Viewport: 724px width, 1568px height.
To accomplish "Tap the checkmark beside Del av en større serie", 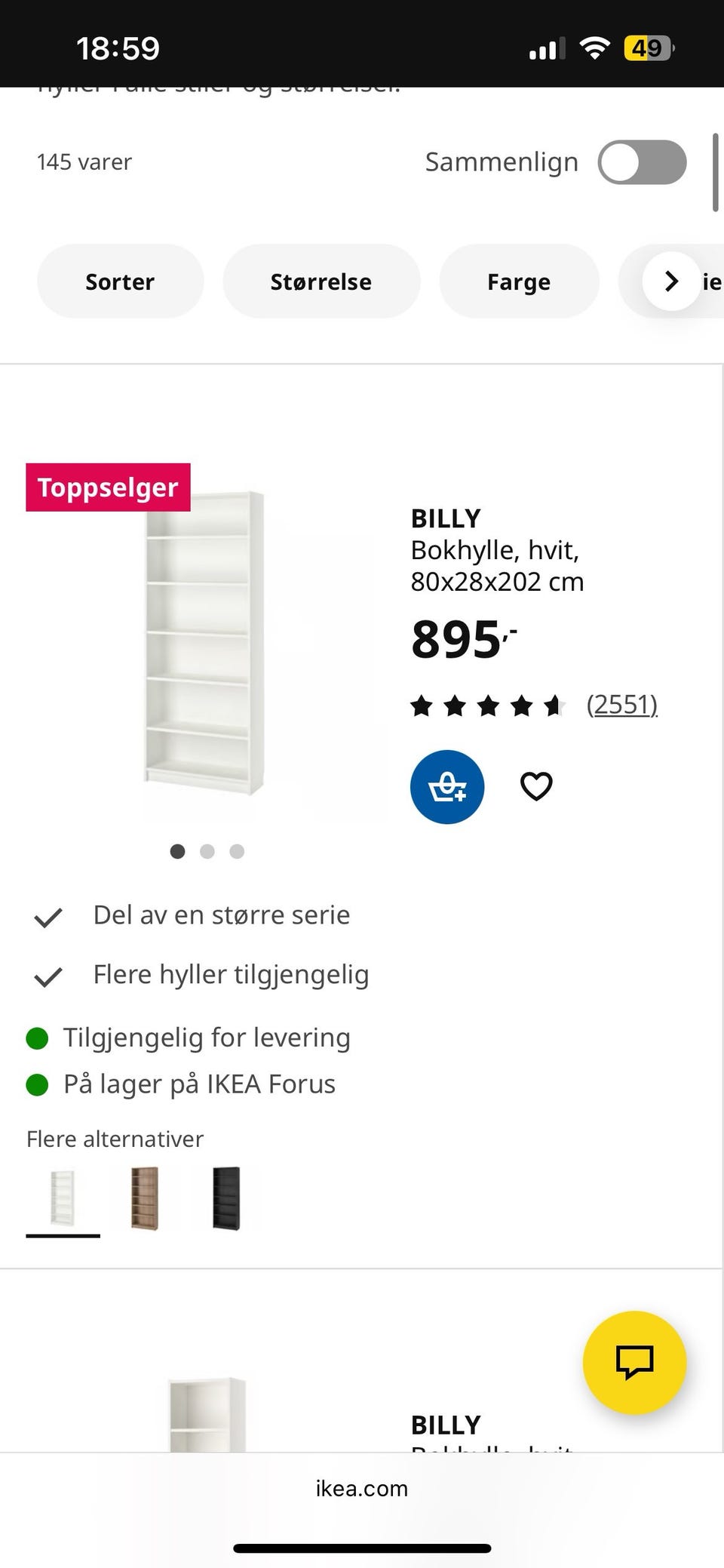I will (47, 915).
